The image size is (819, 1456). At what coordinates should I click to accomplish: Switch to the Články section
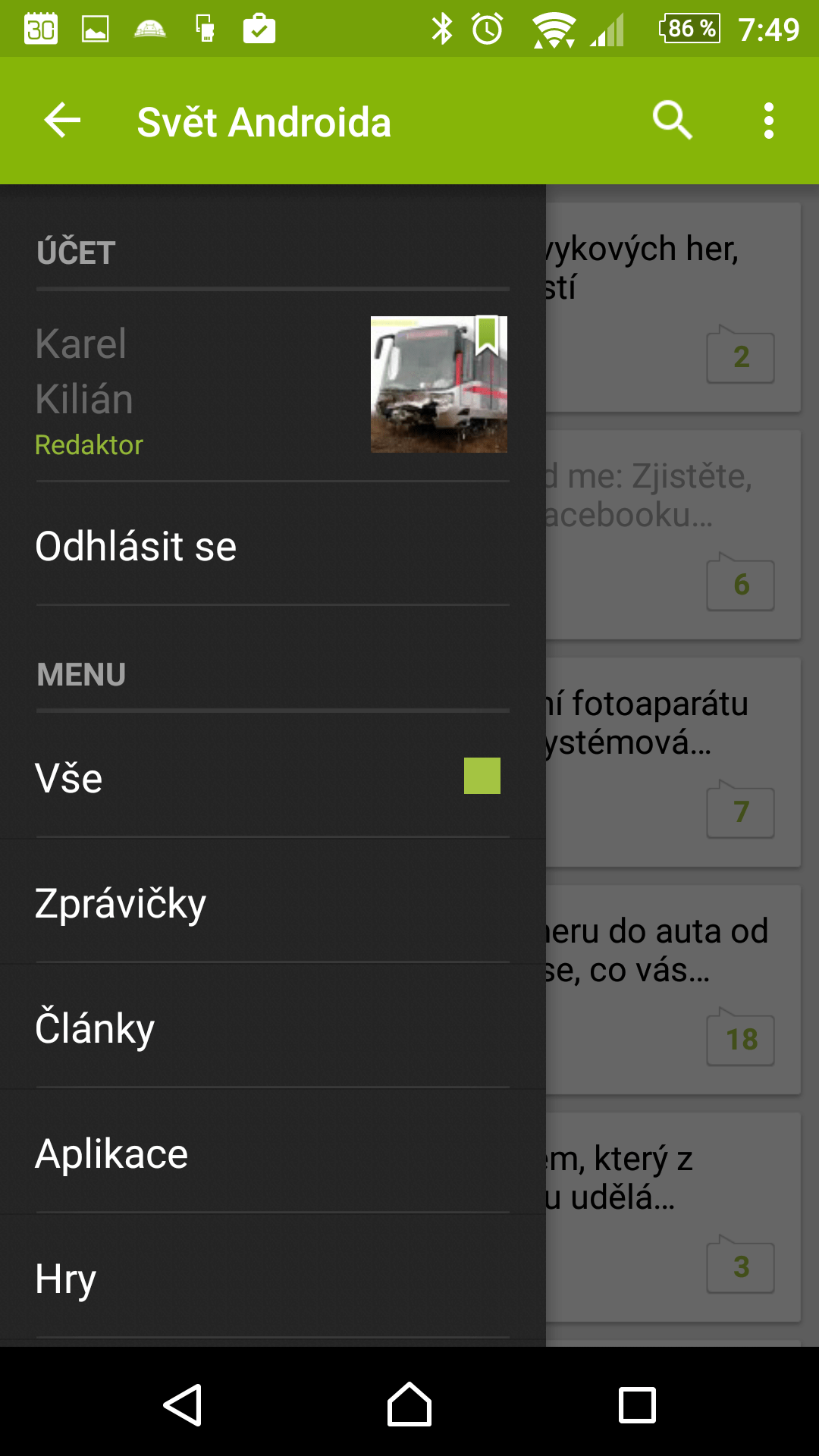tap(273, 1028)
